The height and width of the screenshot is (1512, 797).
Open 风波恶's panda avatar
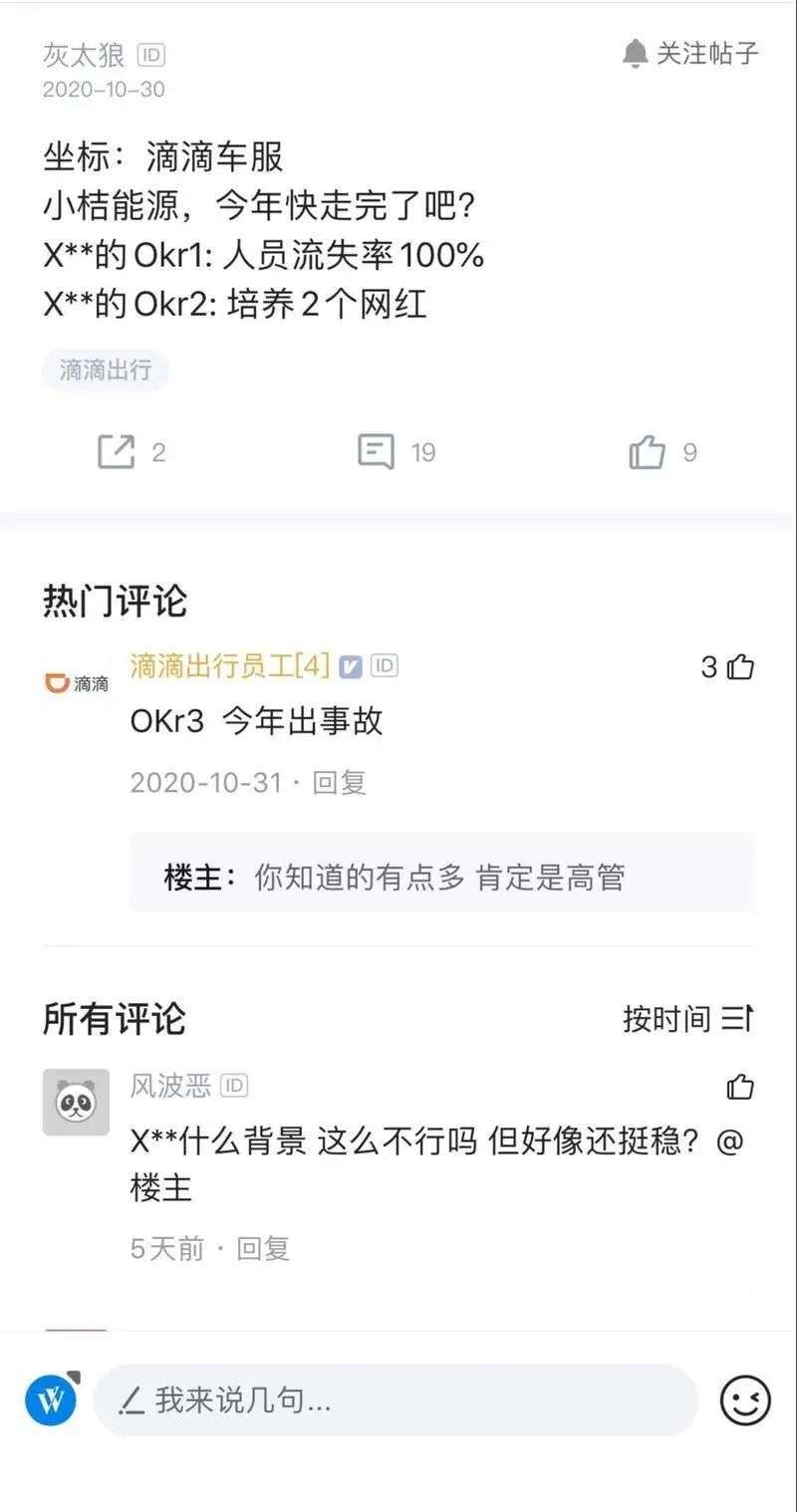(76, 1103)
